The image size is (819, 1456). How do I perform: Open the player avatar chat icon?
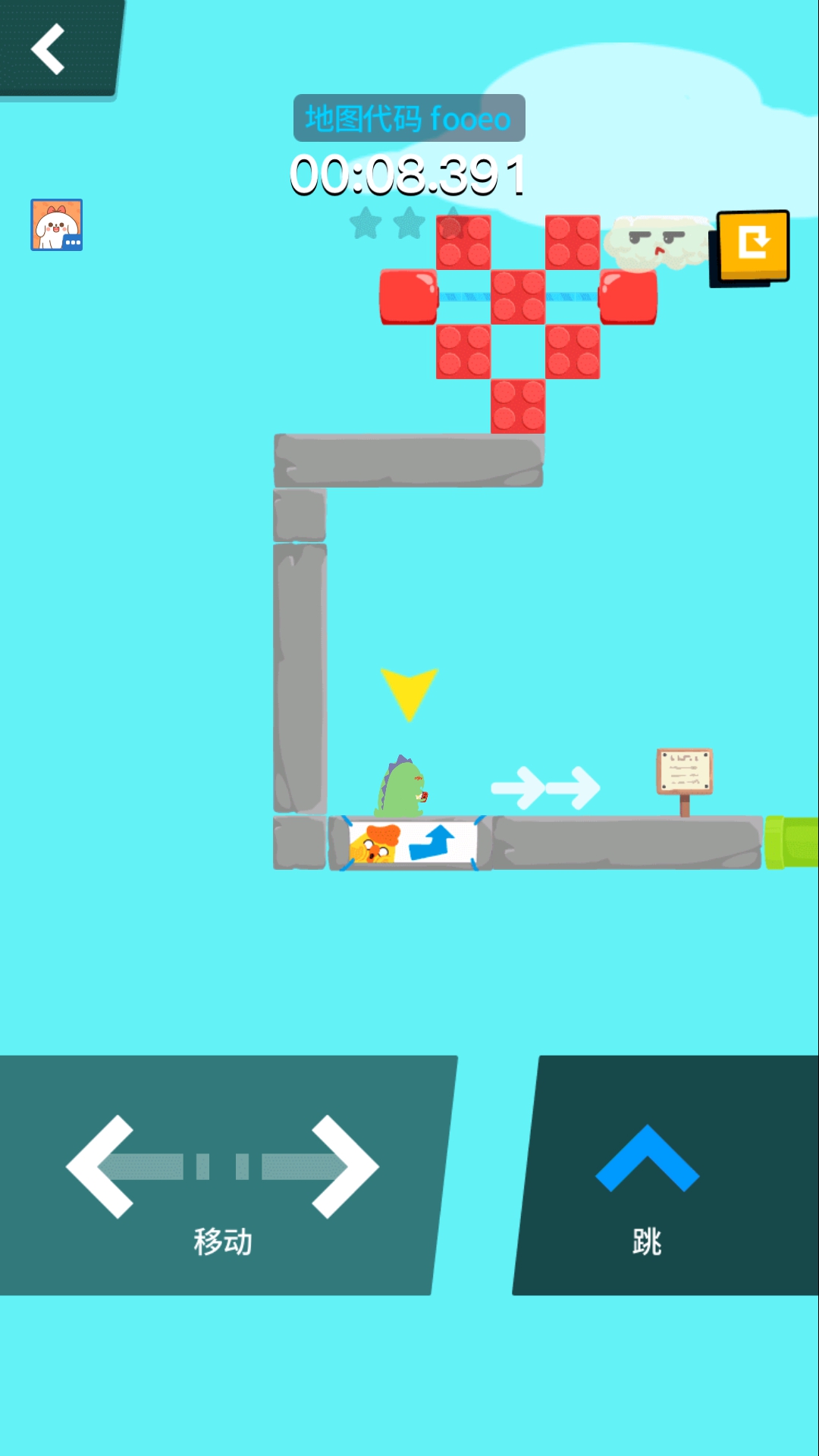point(57,225)
